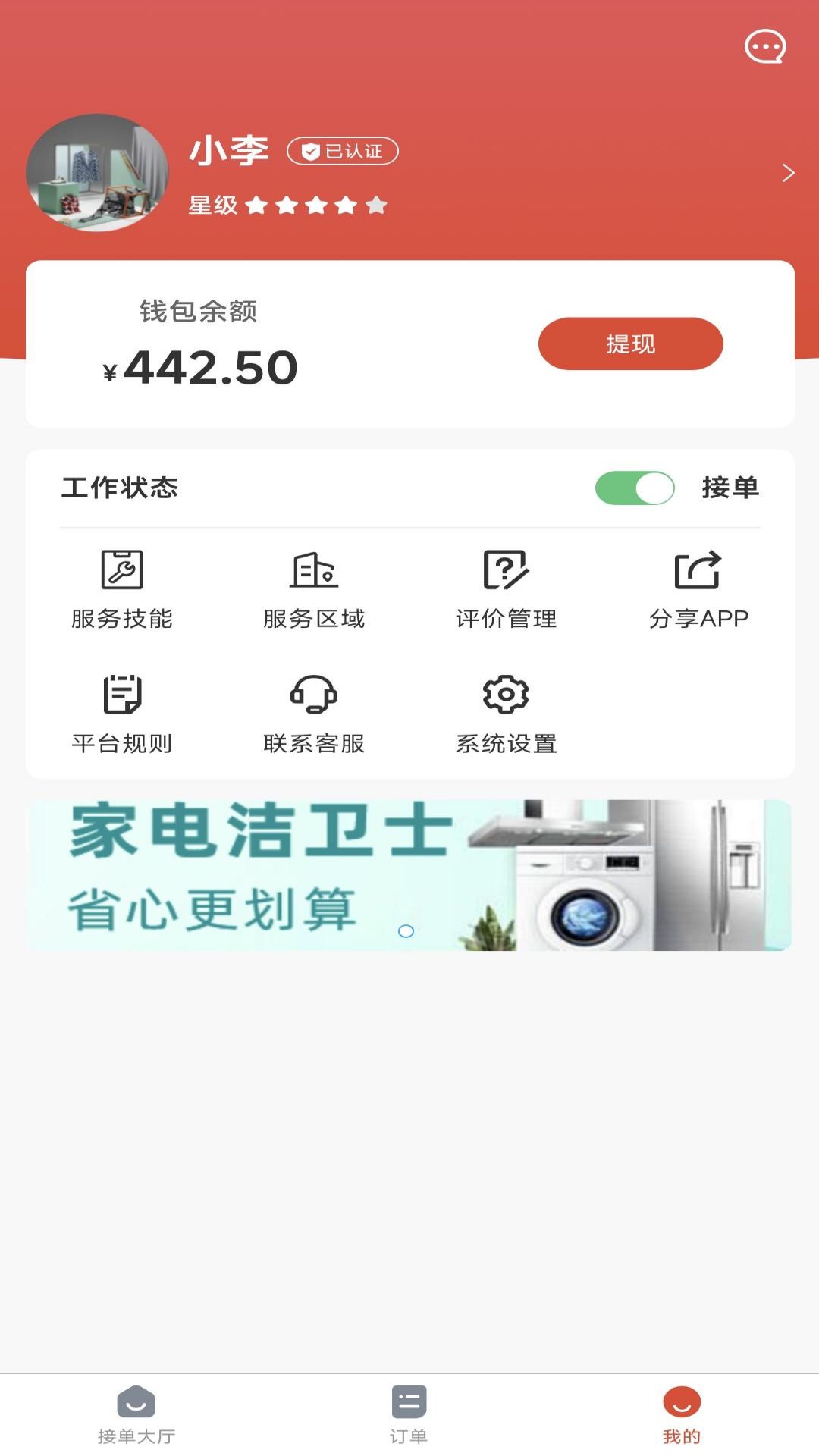Tap the 小李 profile avatar
Image resolution: width=819 pixels, height=1456 pixels.
click(x=103, y=173)
